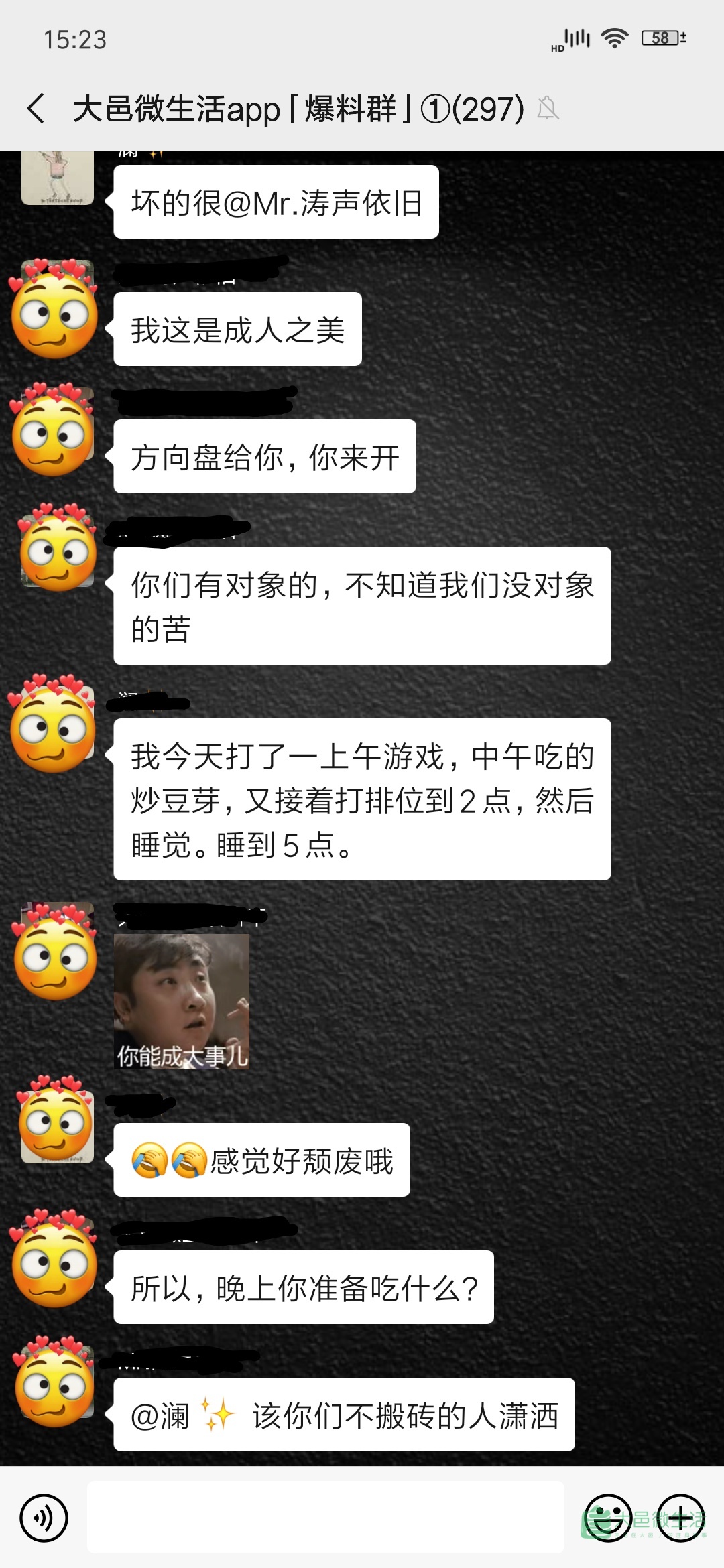Screen dimensions: 724x1568
Task: Open avatar beside 感觉好颓废哦 message
Action: (x=56, y=1120)
